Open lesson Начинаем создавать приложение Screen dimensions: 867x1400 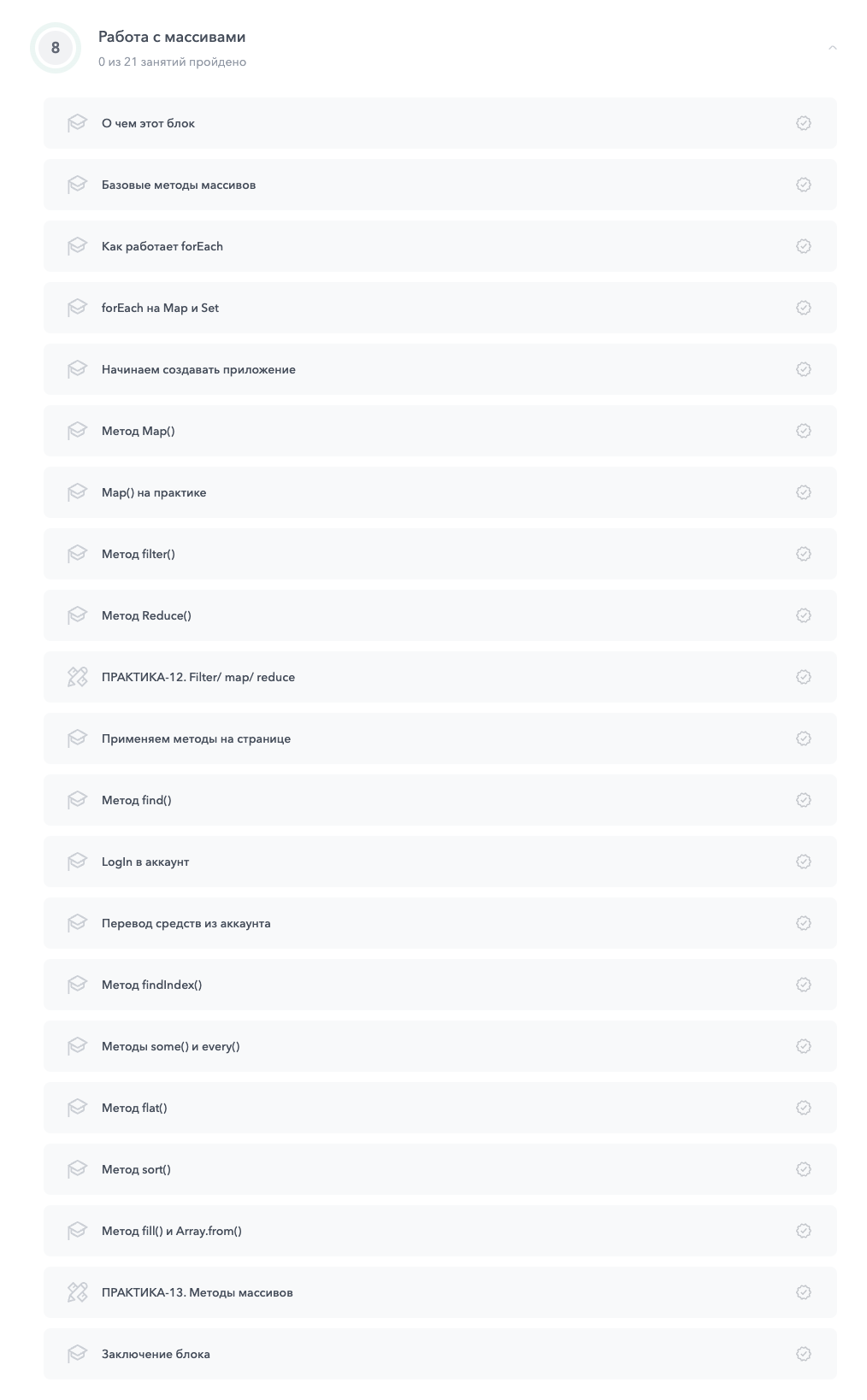(x=198, y=369)
